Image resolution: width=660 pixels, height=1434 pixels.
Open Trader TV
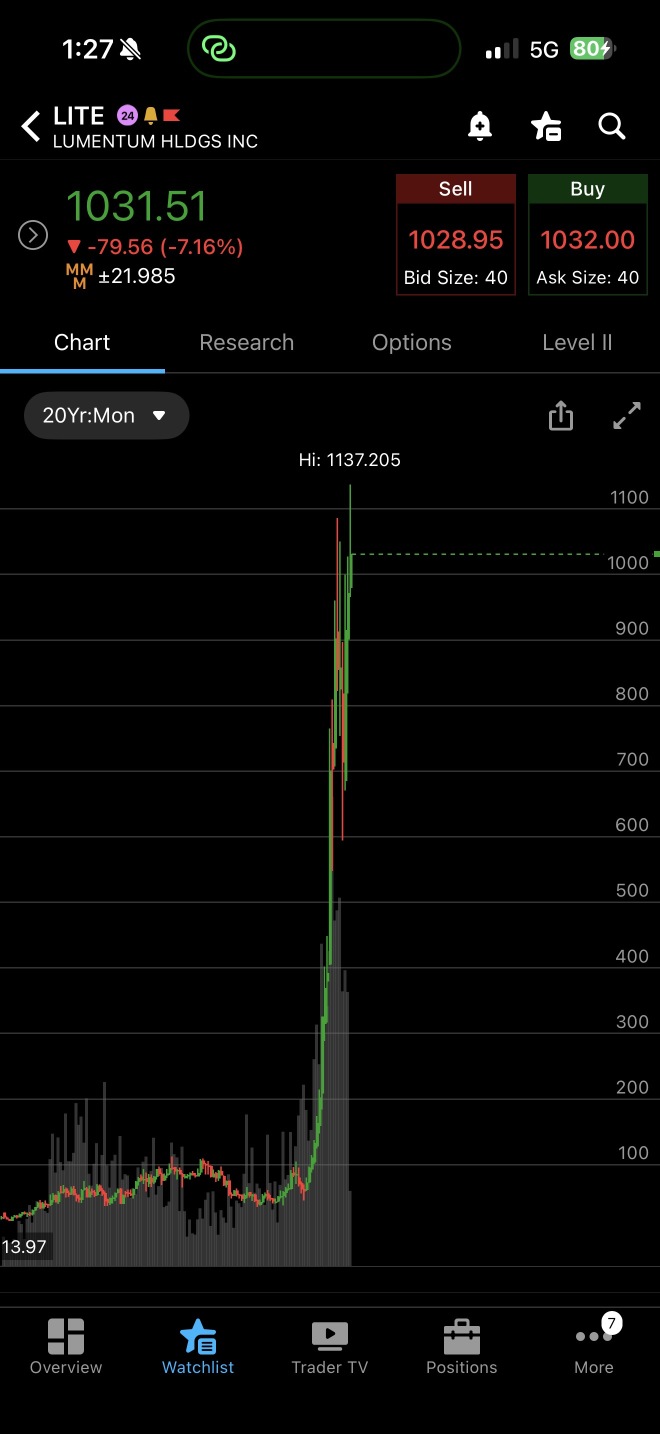[330, 1347]
